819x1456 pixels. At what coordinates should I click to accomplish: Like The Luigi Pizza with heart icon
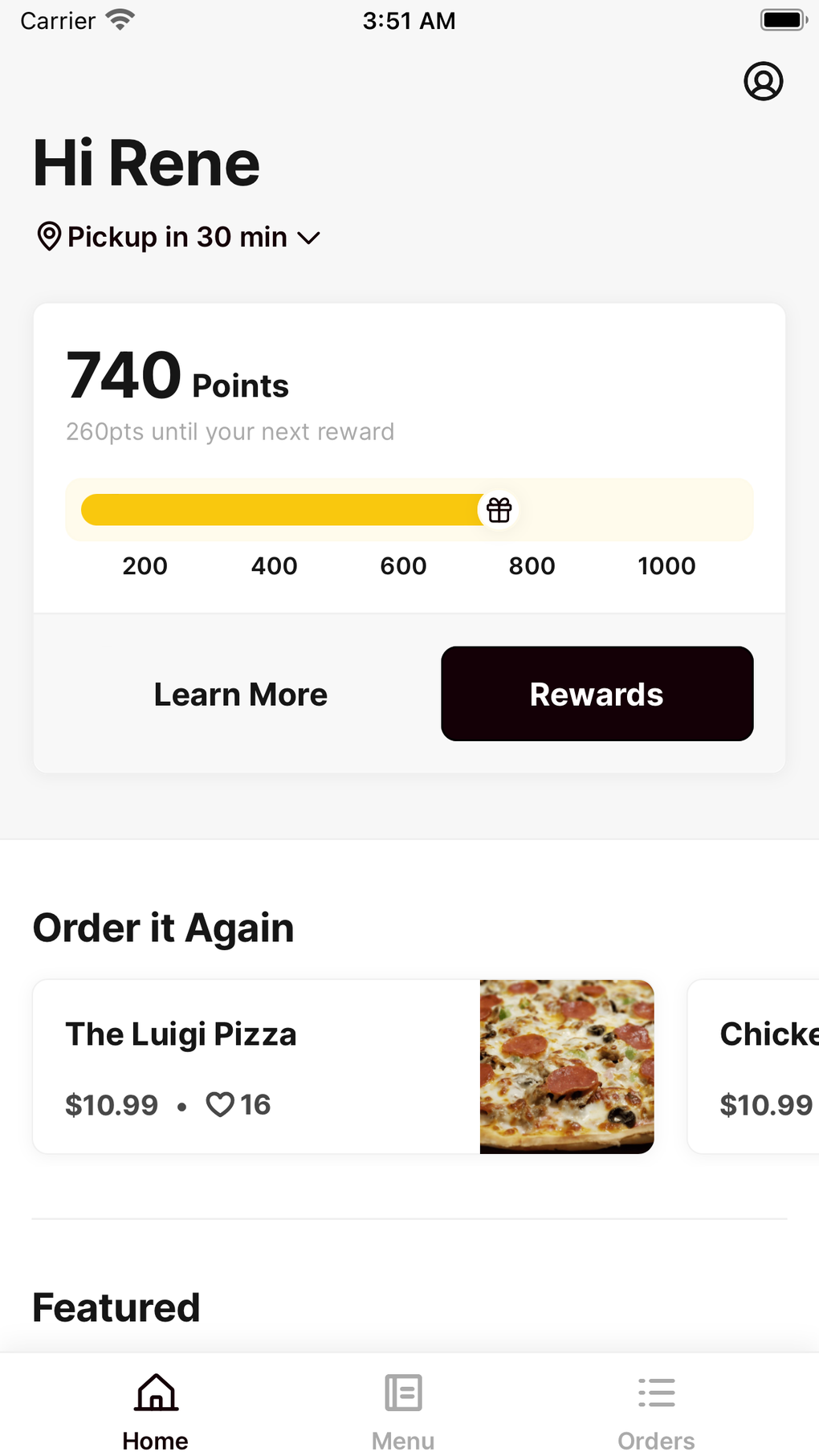pos(220,1105)
